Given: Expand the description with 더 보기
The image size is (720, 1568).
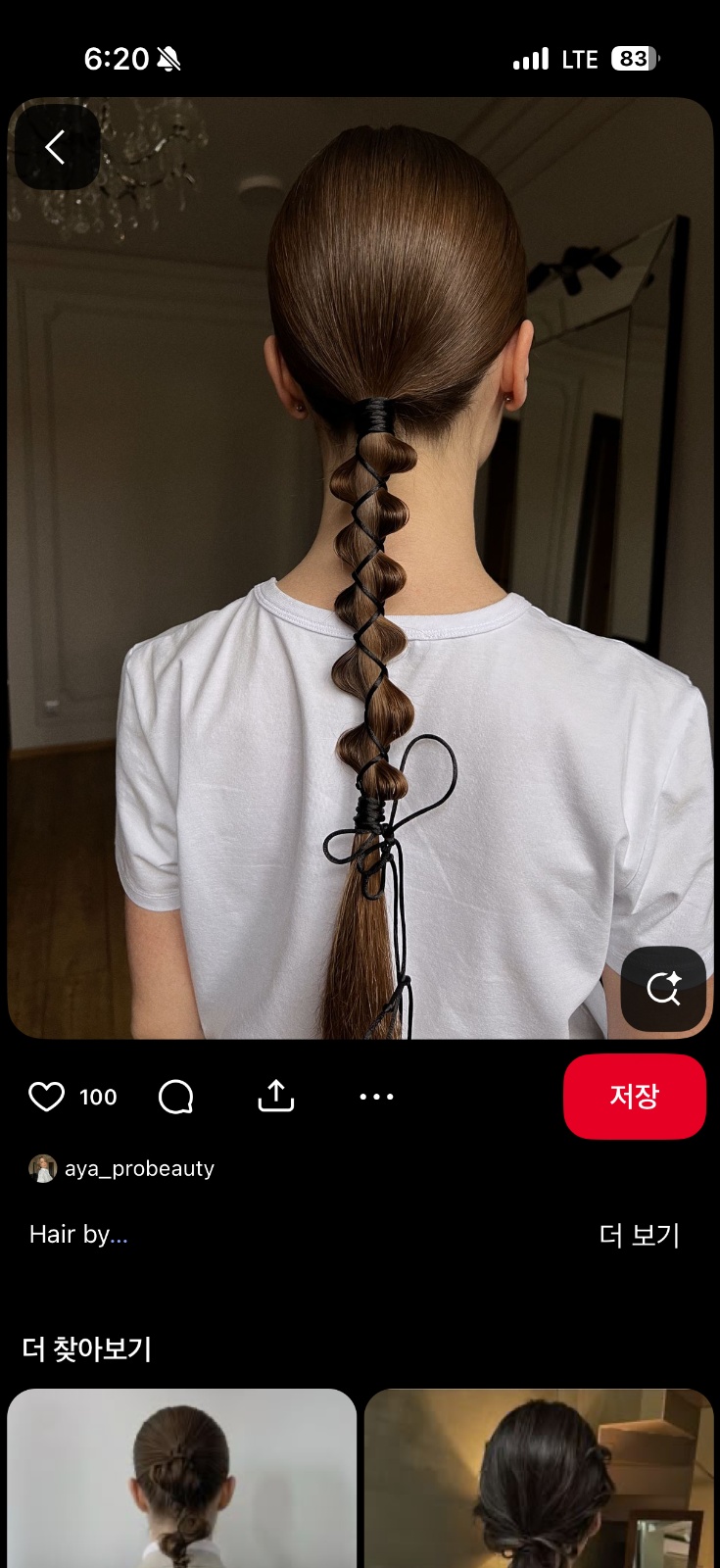Looking at the screenshot, I should point(641,1235).
